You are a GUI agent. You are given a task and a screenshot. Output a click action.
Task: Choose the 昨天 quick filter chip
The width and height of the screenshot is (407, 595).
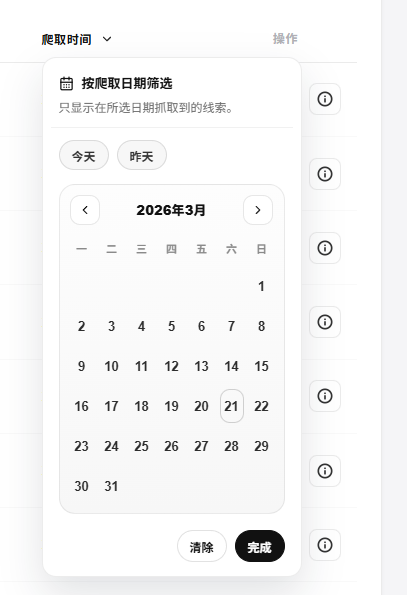pos(142,156)
